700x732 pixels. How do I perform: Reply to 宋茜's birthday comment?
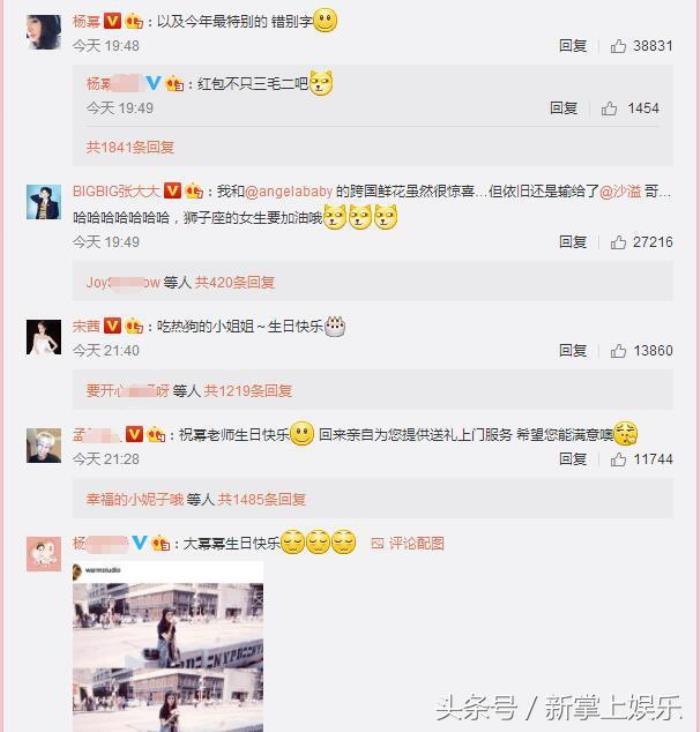[x=573, y=351]
